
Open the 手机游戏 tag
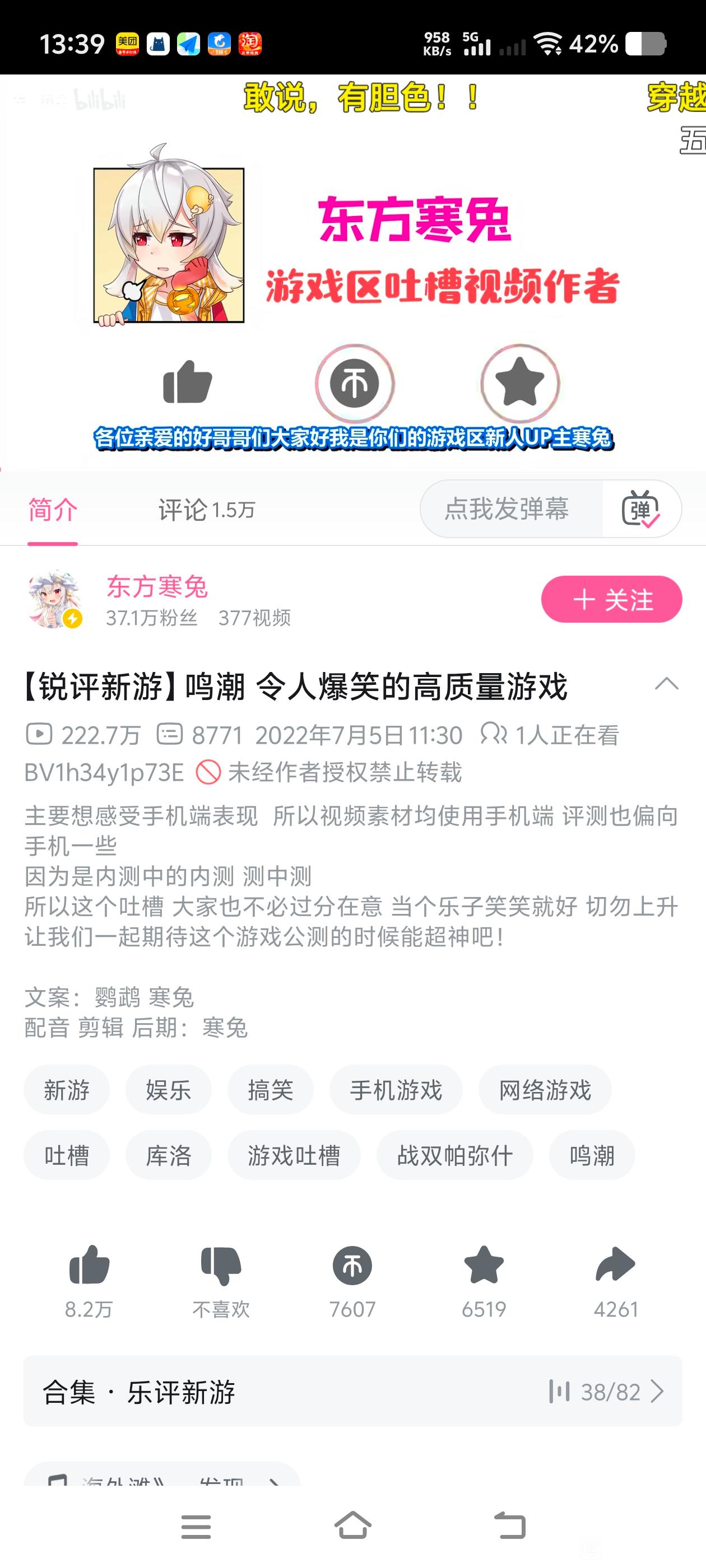point(396,1090)
